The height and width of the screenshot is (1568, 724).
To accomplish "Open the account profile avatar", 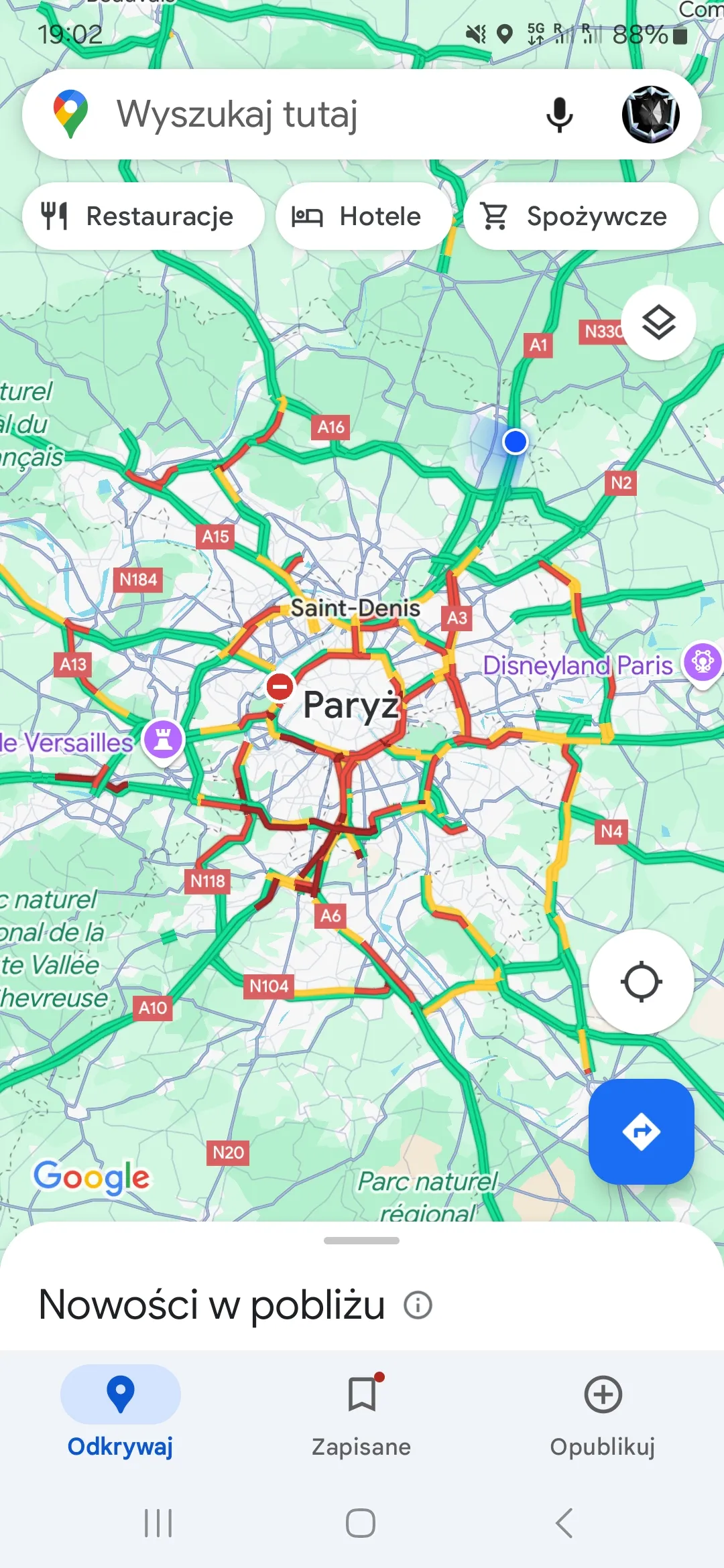I will click(x=650, y=115).
